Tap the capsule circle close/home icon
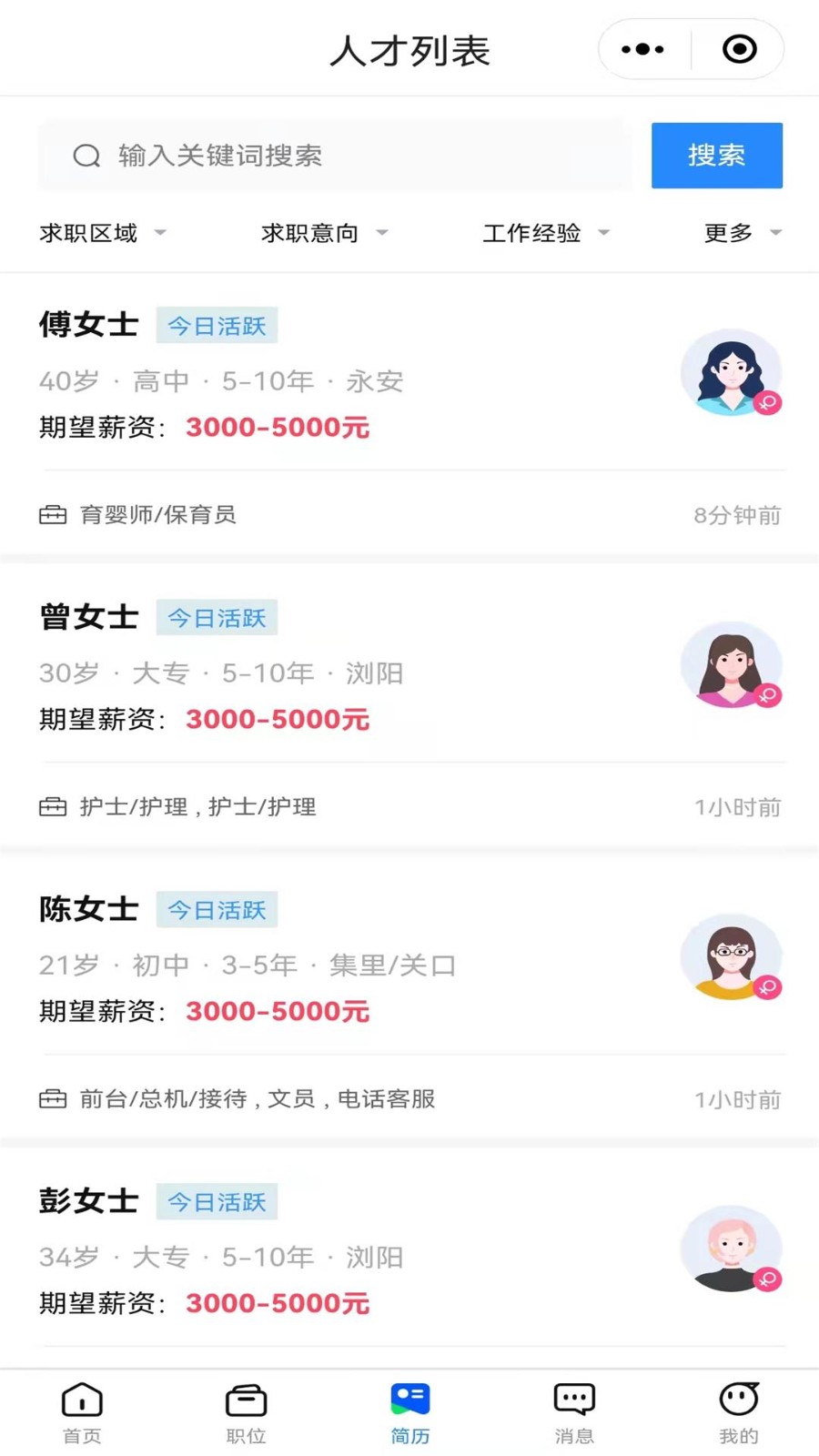This screenshot has height=1456, width=819. pos(739,48)
